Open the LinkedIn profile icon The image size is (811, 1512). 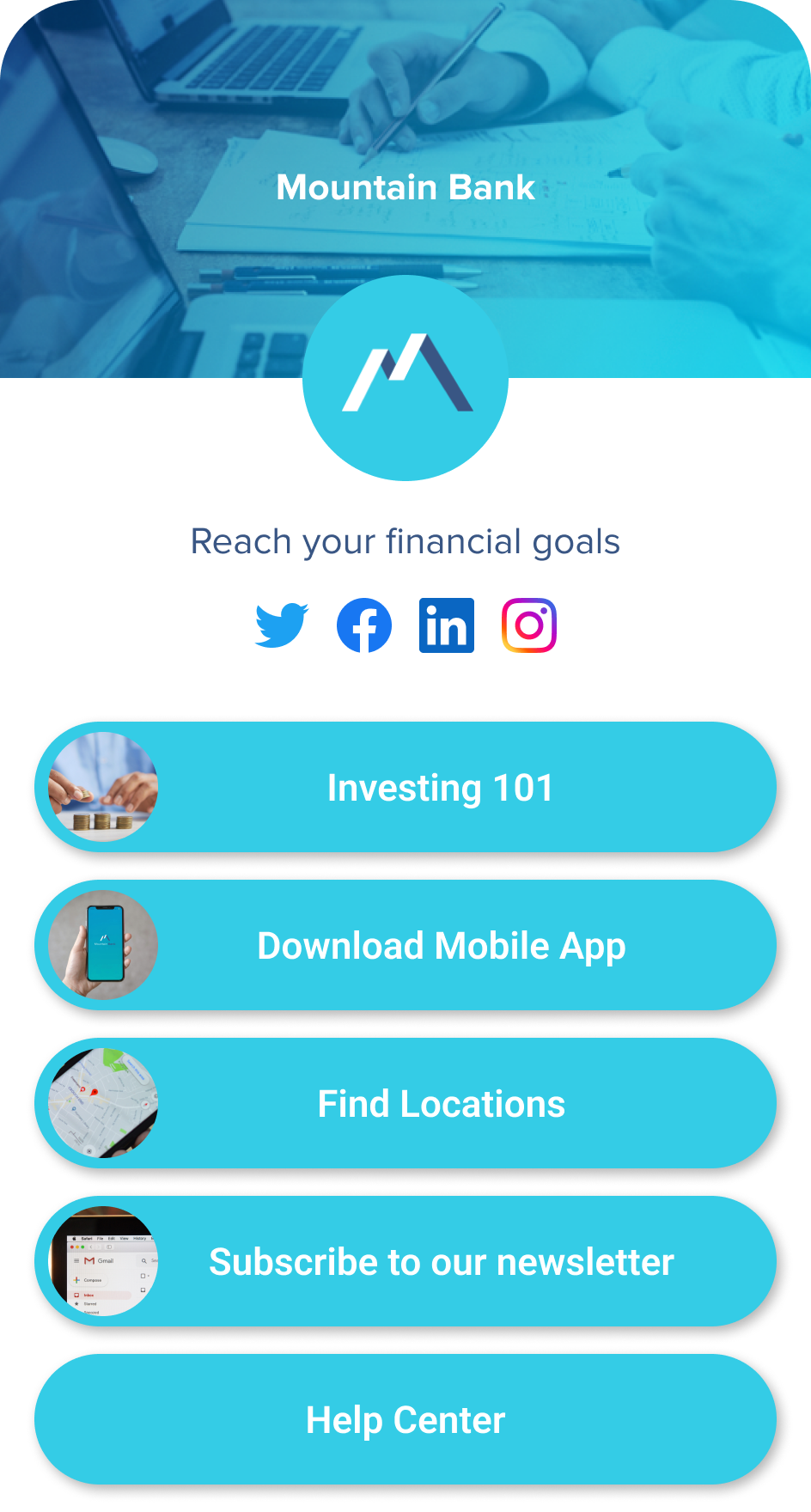(x=447, y=625)
